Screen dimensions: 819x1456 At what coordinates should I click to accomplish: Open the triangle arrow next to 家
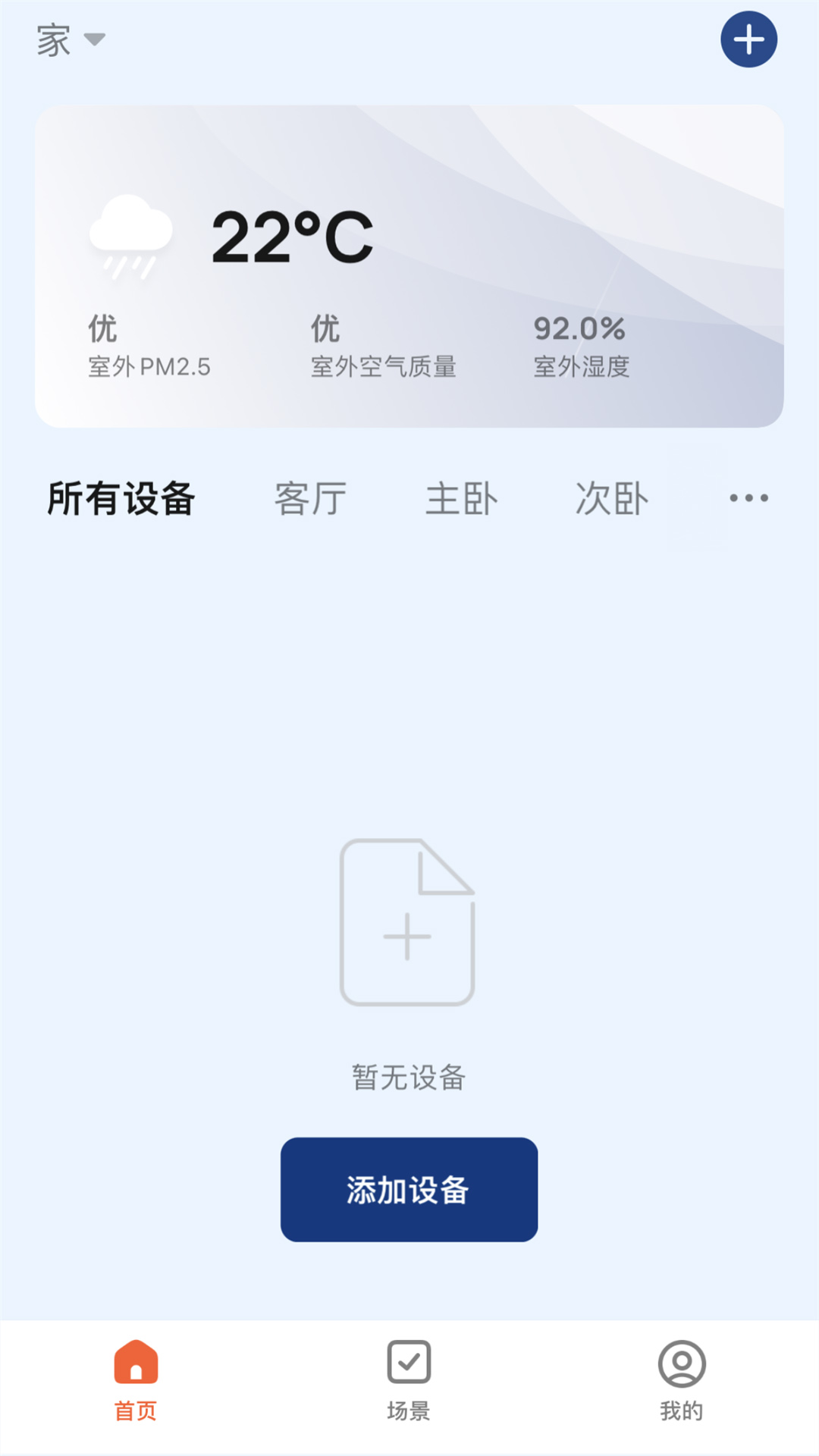click(x=95, y=42)
